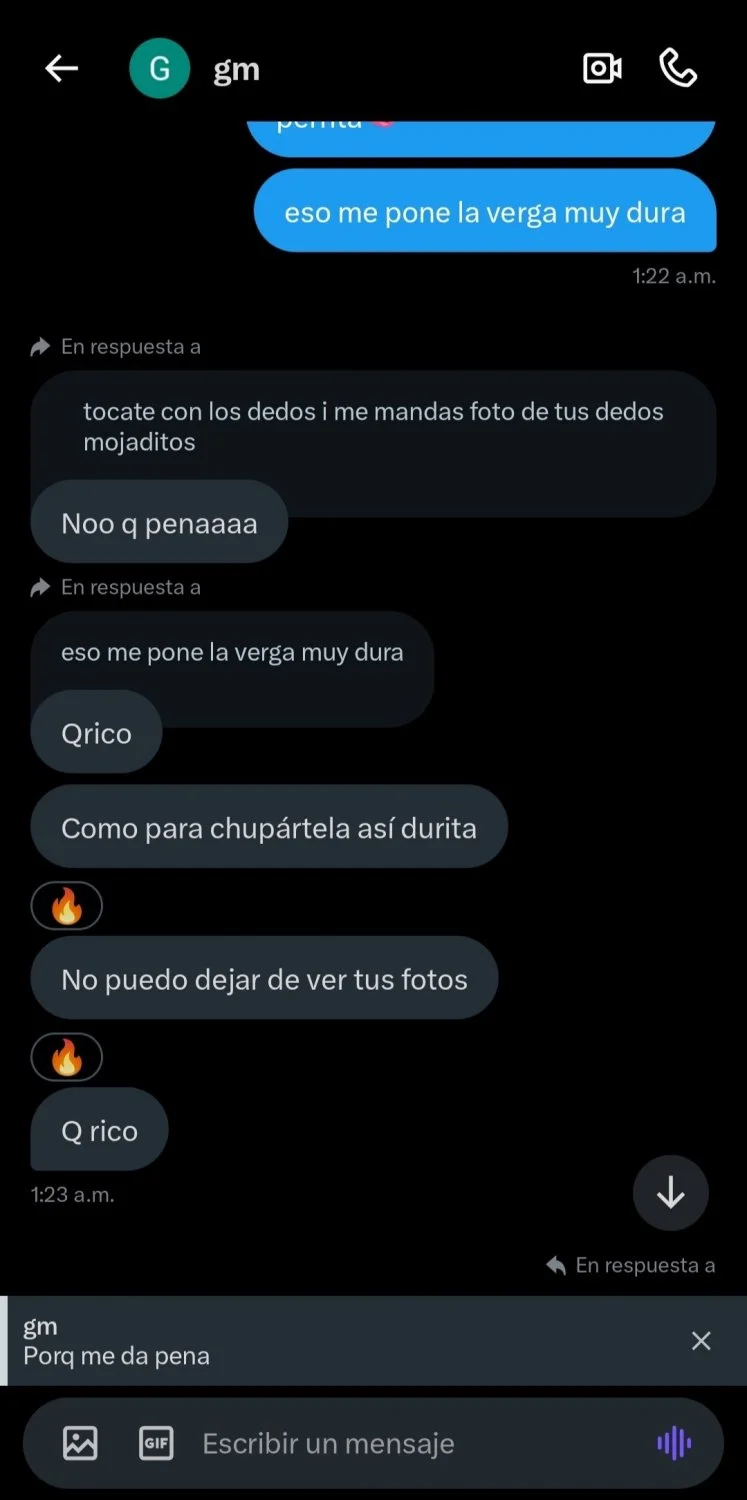Viewport: 747px width, 1500px height.
Task: Go back with the top-left arrow
Action: pyautogui.click(x=62, y=68)
